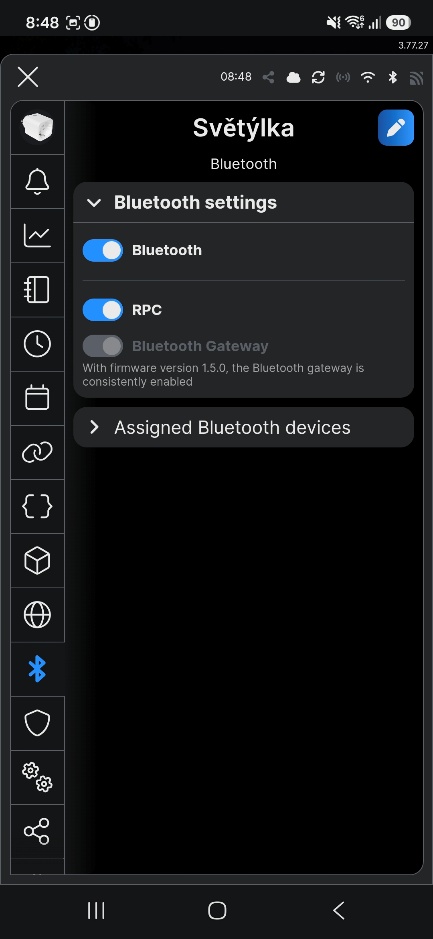The width and height of the screenshot is (433, 939).
Task: Open the calendar schedule tab
Action: coord(37,398)
